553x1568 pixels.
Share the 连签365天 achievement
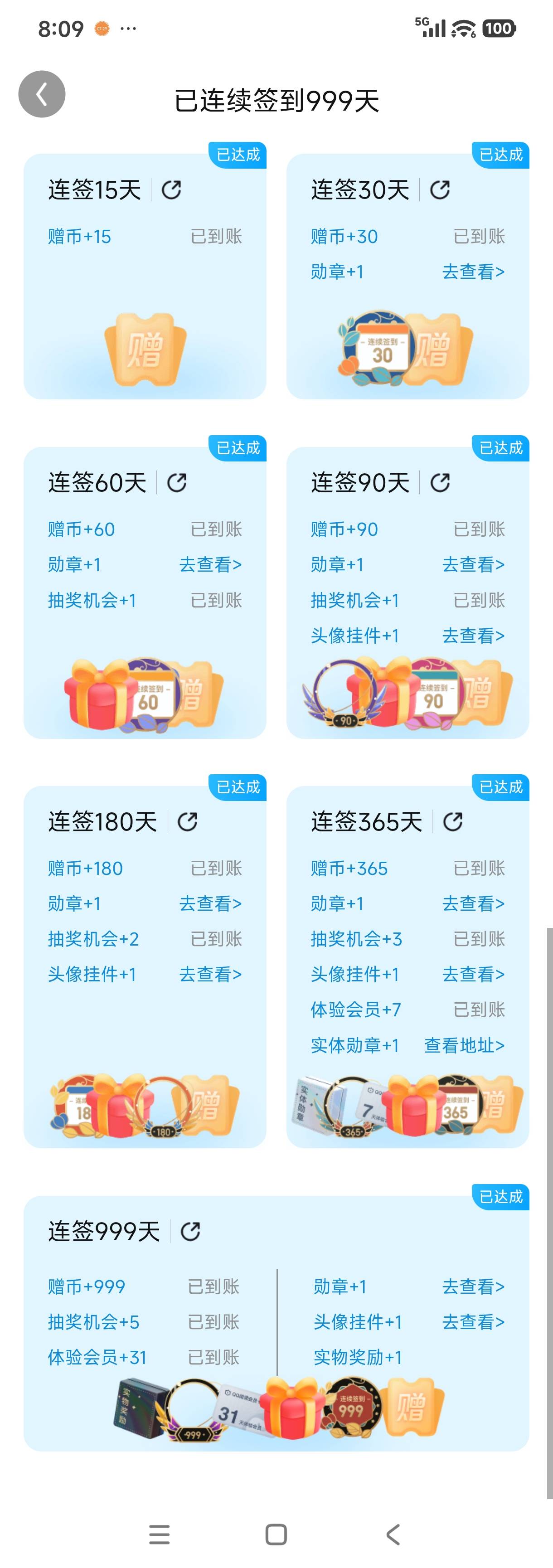pyautogui.click(x=453, y=822)
